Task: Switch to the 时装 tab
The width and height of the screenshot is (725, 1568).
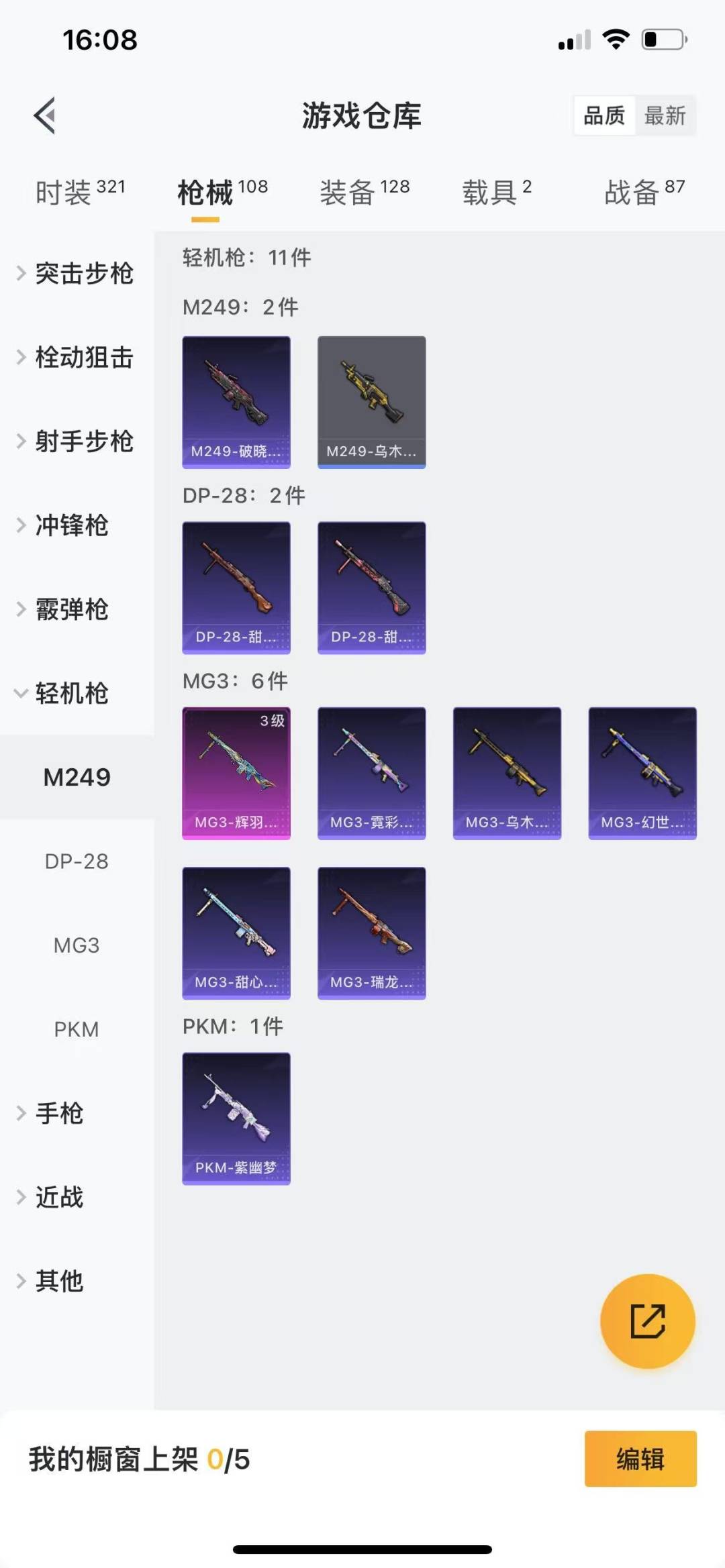Action: point(79,193)
